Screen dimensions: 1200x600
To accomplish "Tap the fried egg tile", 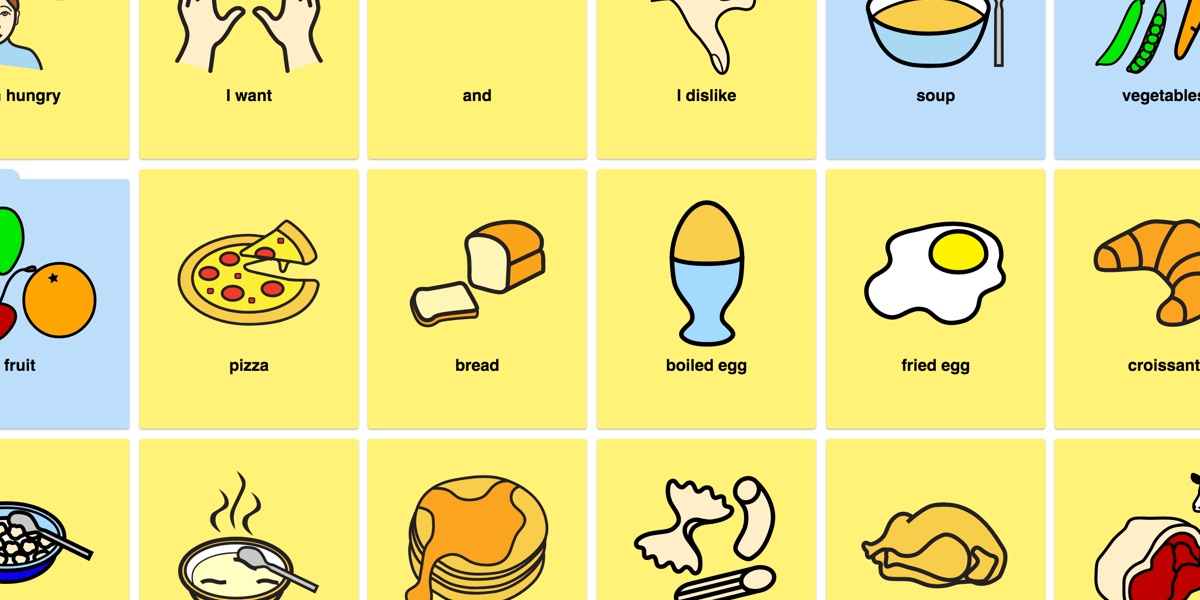I will pos(935,298).
